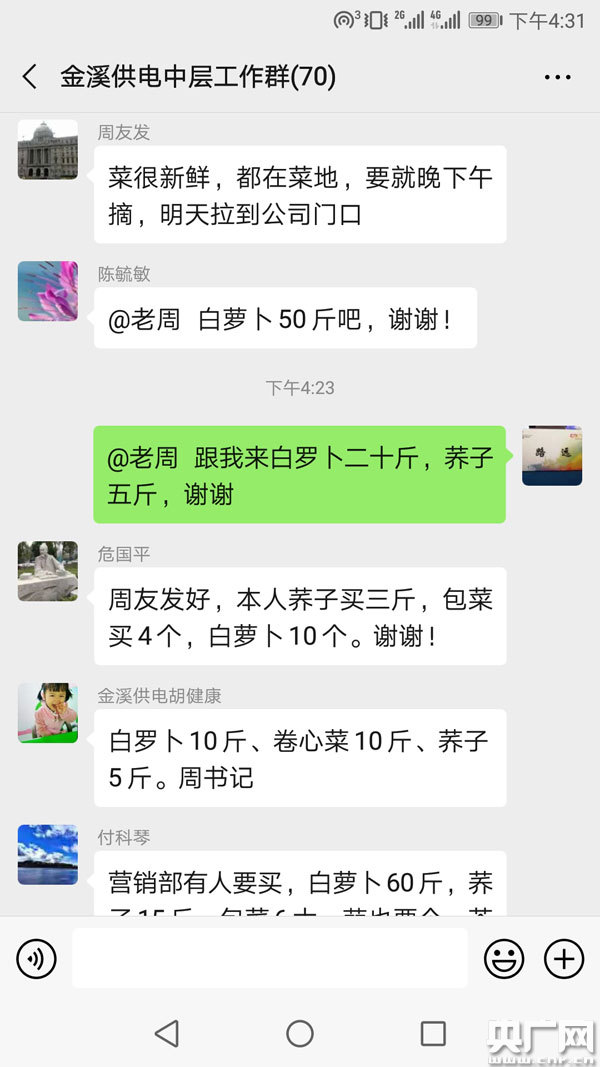View 周友发's profile avatar
Viewport: 600px width, 1067px height.
pyautogui.click(x=48, y=150)
